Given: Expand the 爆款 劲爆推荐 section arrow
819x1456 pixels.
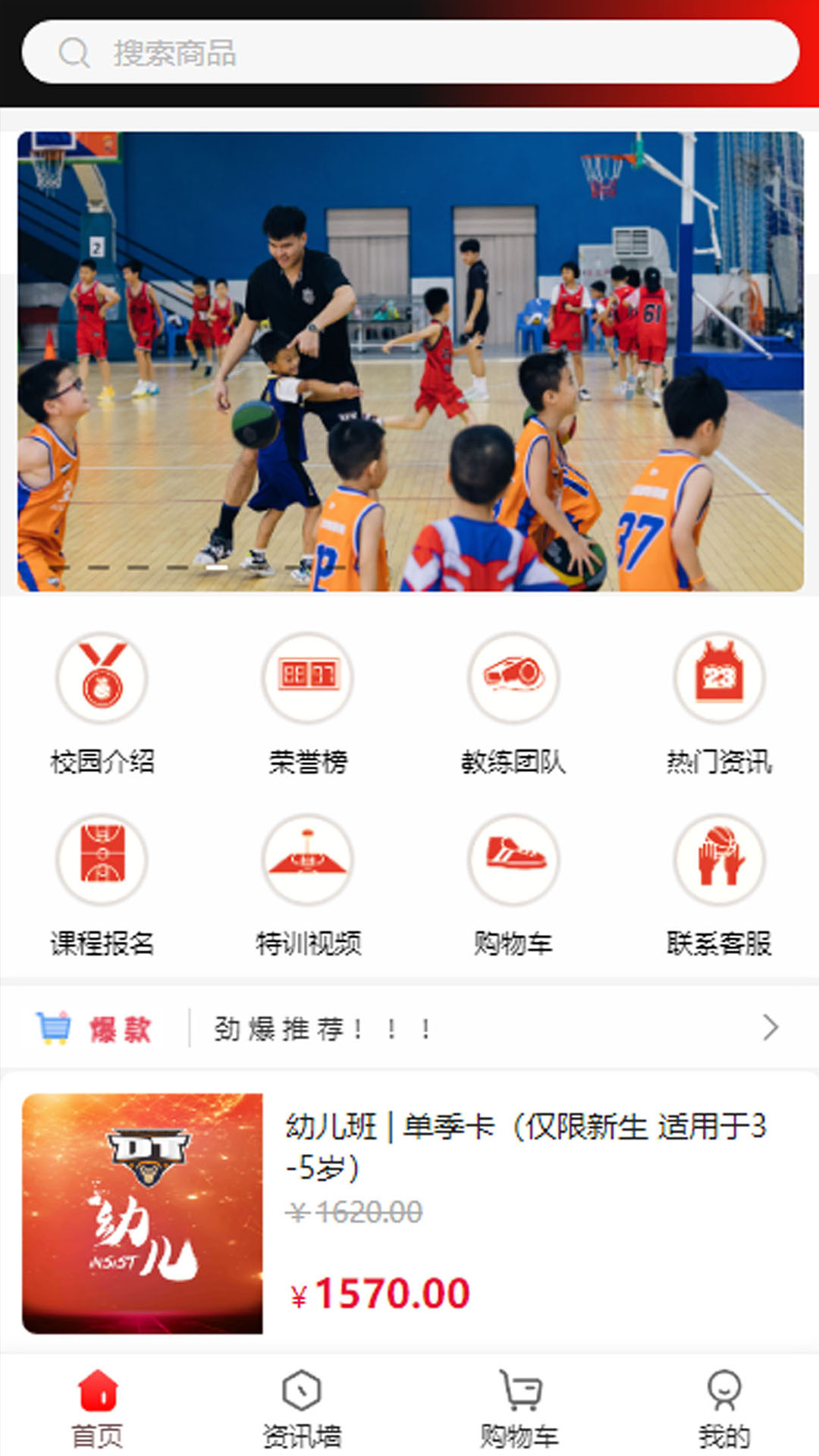Looking at the screenshot, I should coord(770,1028).
